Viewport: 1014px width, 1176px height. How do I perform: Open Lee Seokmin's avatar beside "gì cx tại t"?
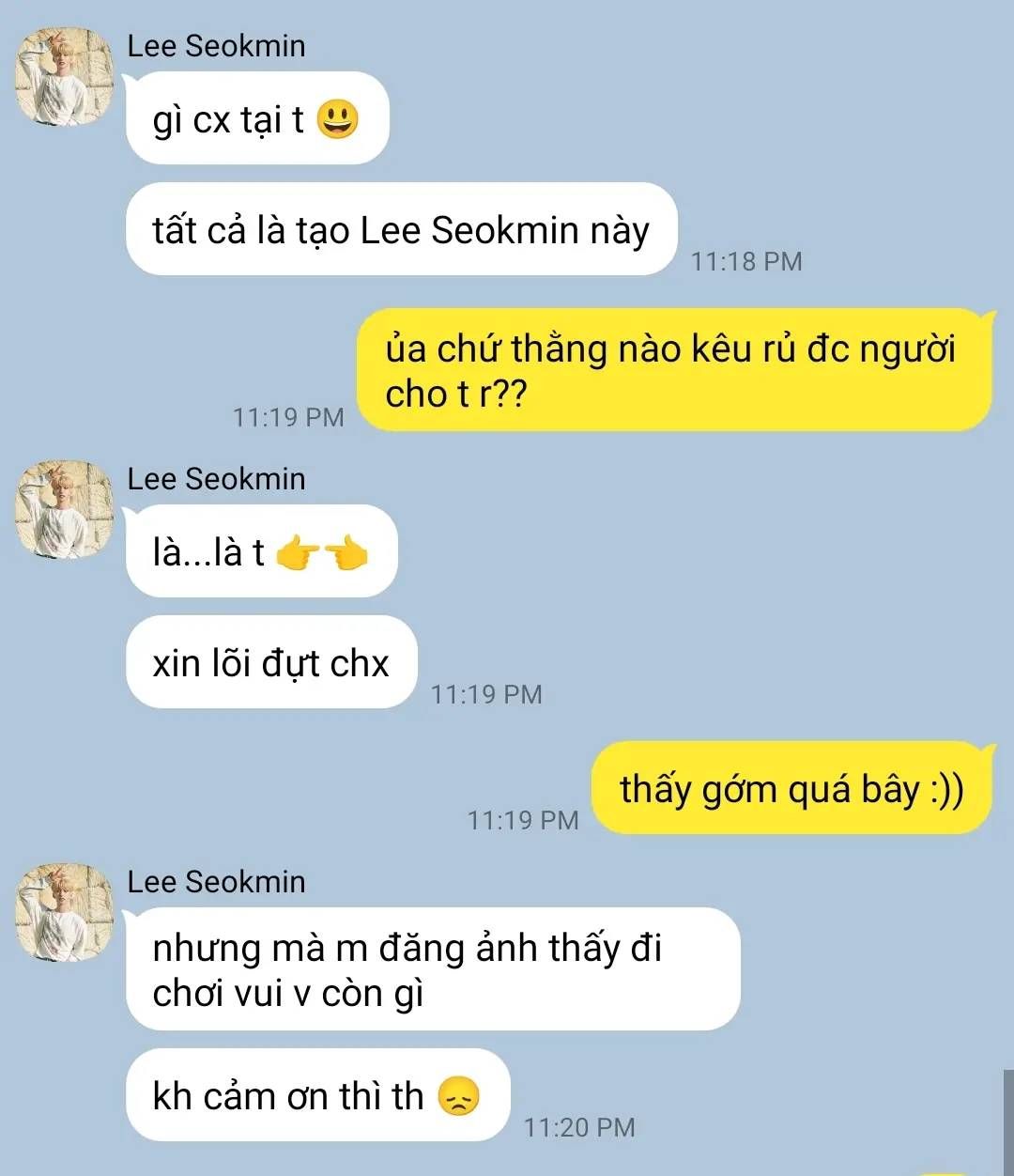point(65,76)
